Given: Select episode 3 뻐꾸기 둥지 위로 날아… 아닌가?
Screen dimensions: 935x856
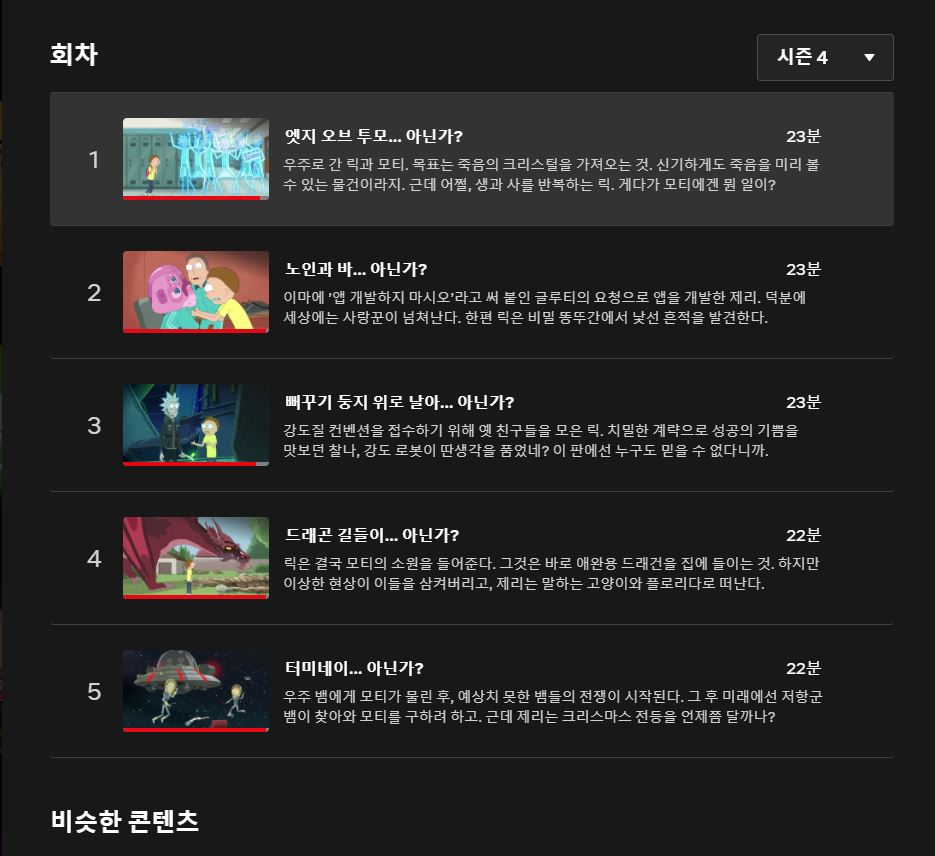Looking at the screenshot, I should pyautogui.click(x=196, y=424).
